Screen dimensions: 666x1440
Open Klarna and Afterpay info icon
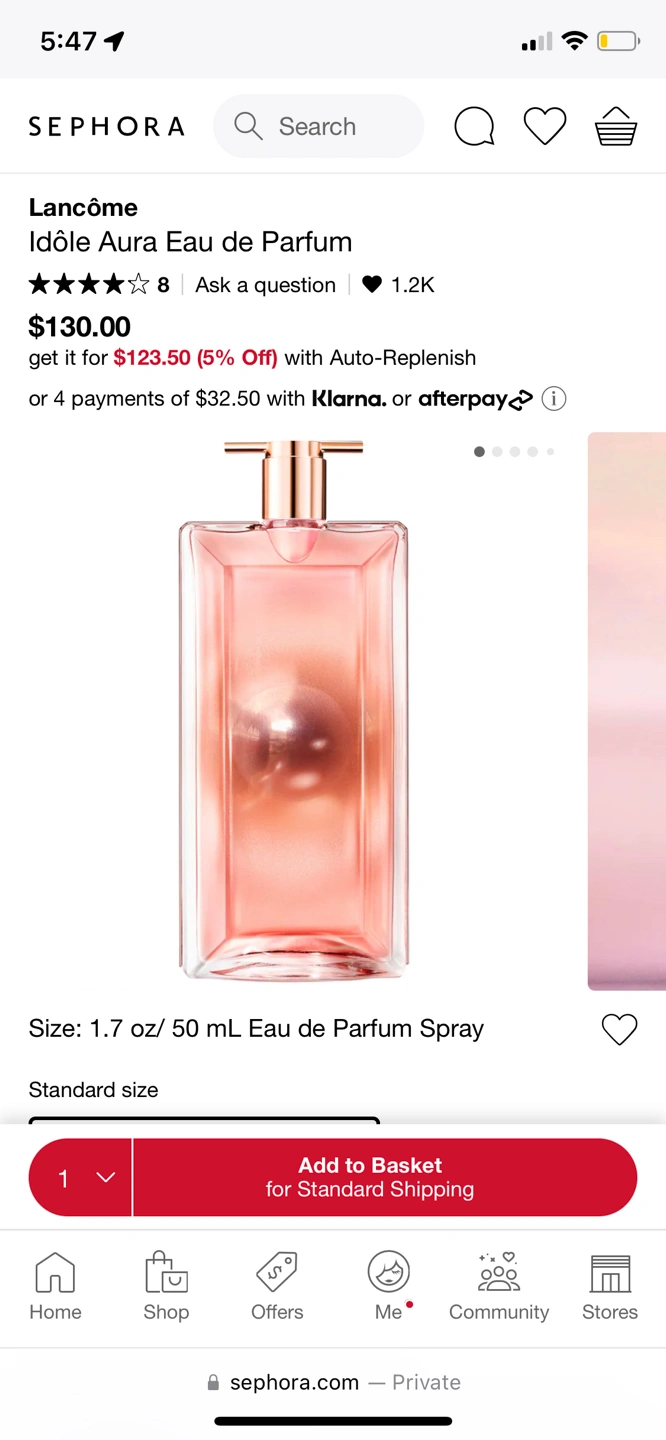554,399
